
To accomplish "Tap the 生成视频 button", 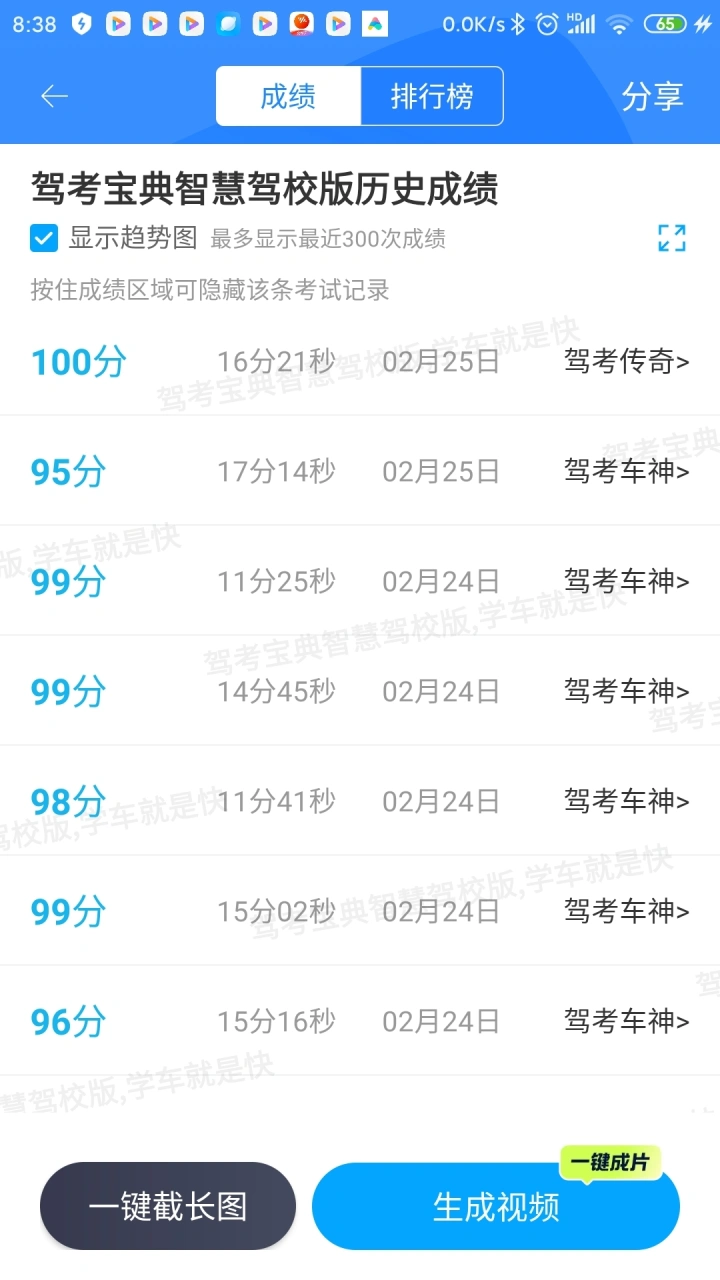I will pos(496,1206).
